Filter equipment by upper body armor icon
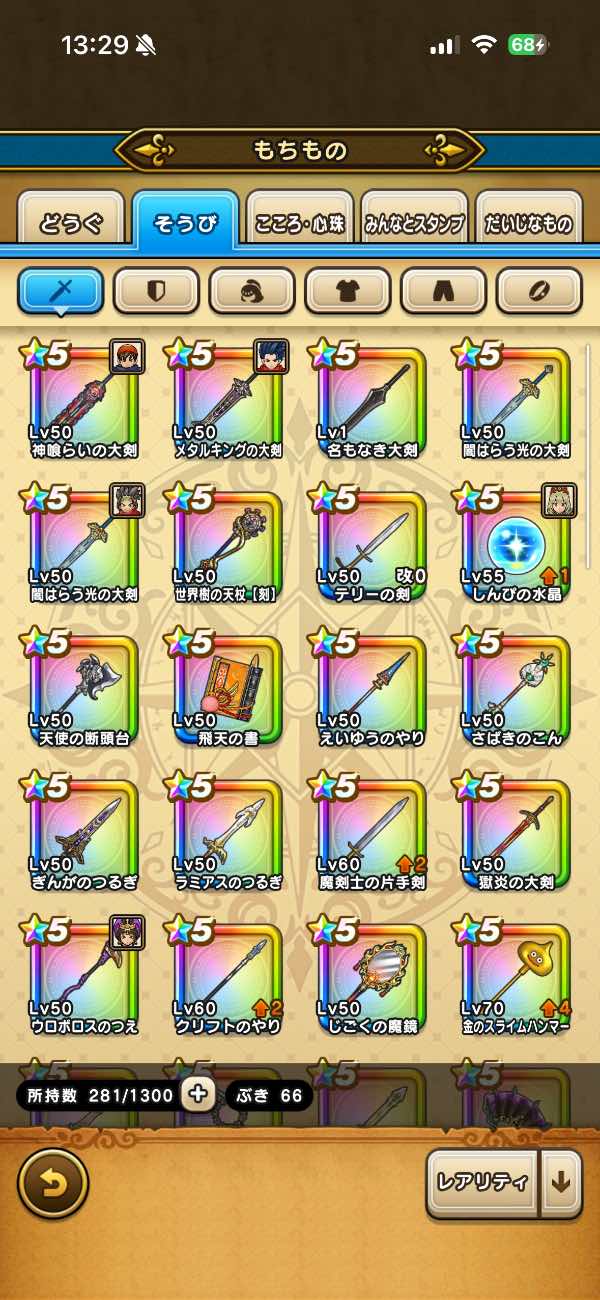Screen dimensions: 600x1300 point(348,291)
